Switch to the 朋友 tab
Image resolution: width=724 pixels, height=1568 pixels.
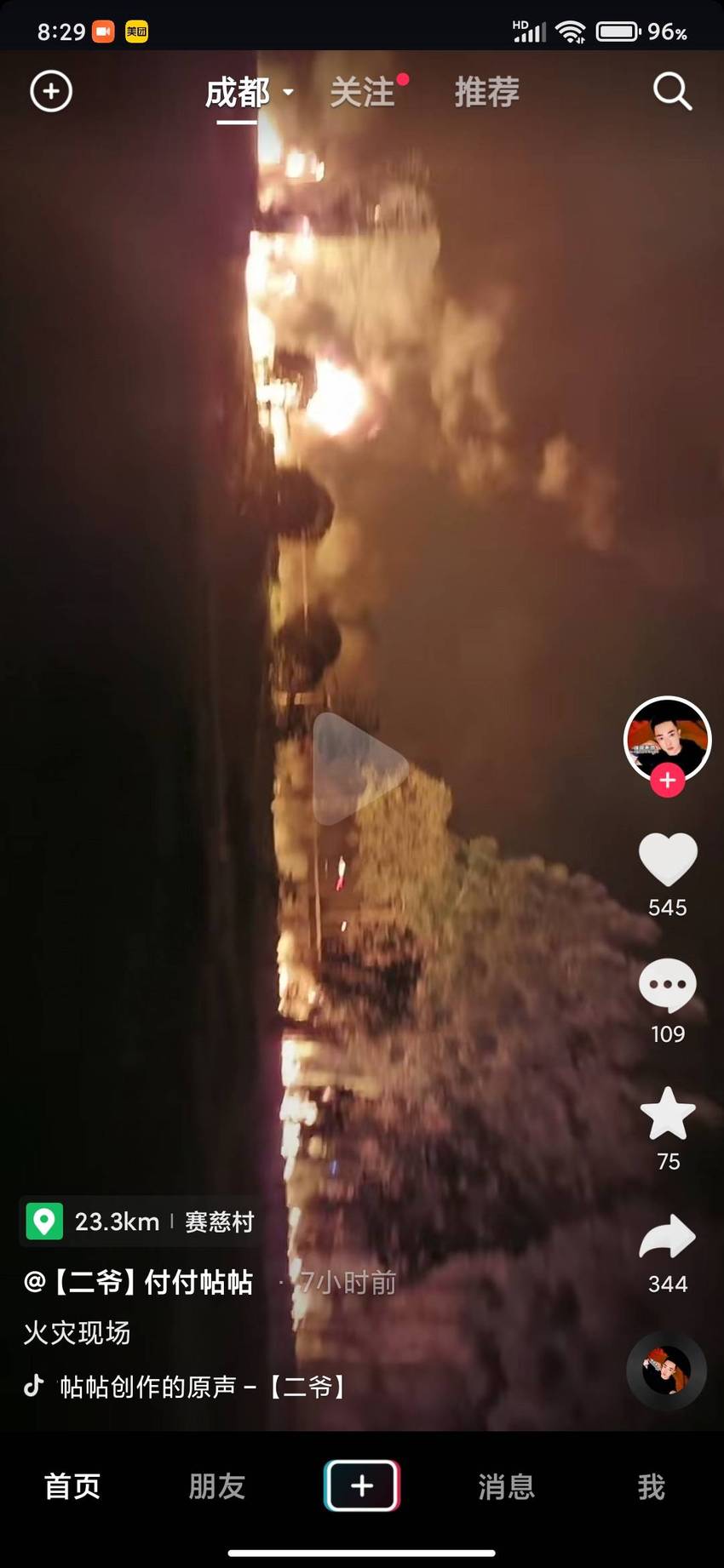[217, 1486]
